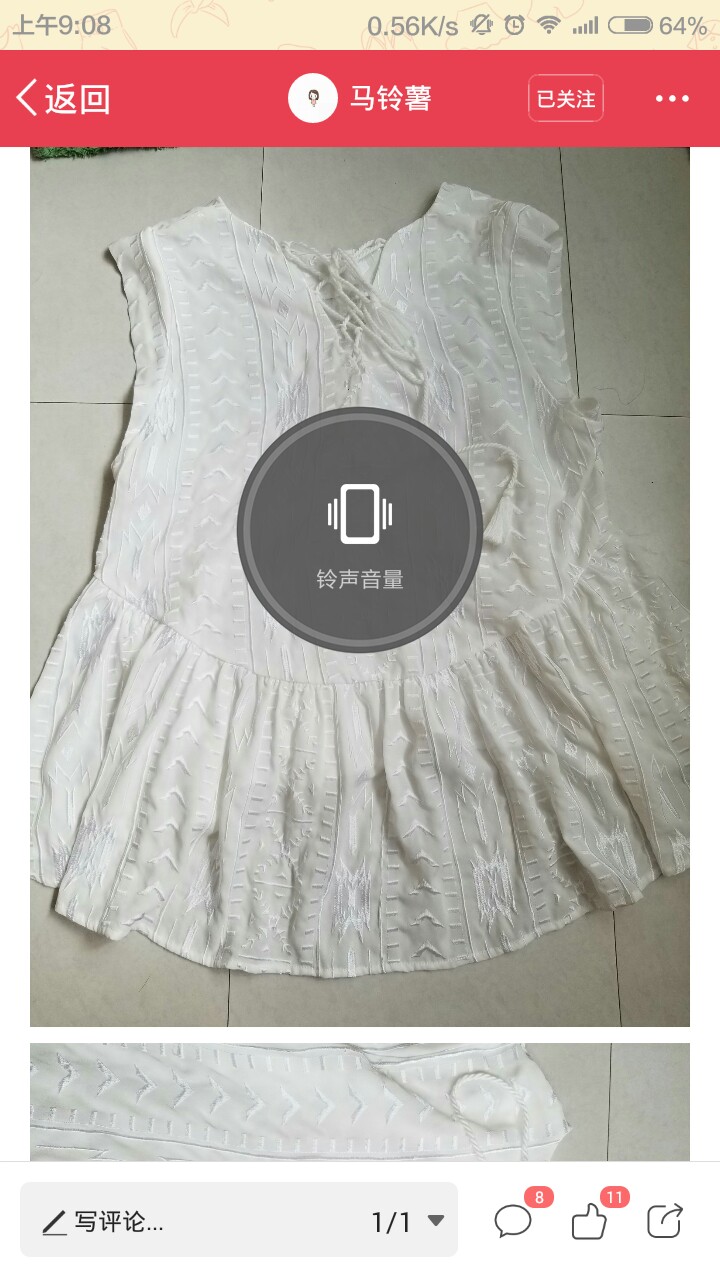Share this post

(x=664, y=1221)
